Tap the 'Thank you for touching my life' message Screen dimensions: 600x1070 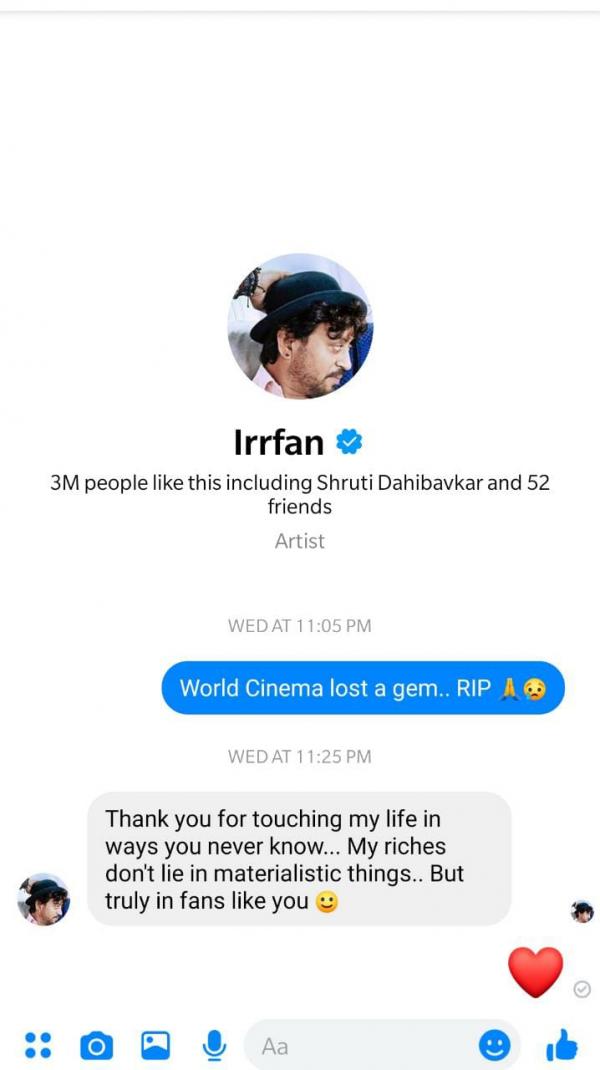[299, 859]
